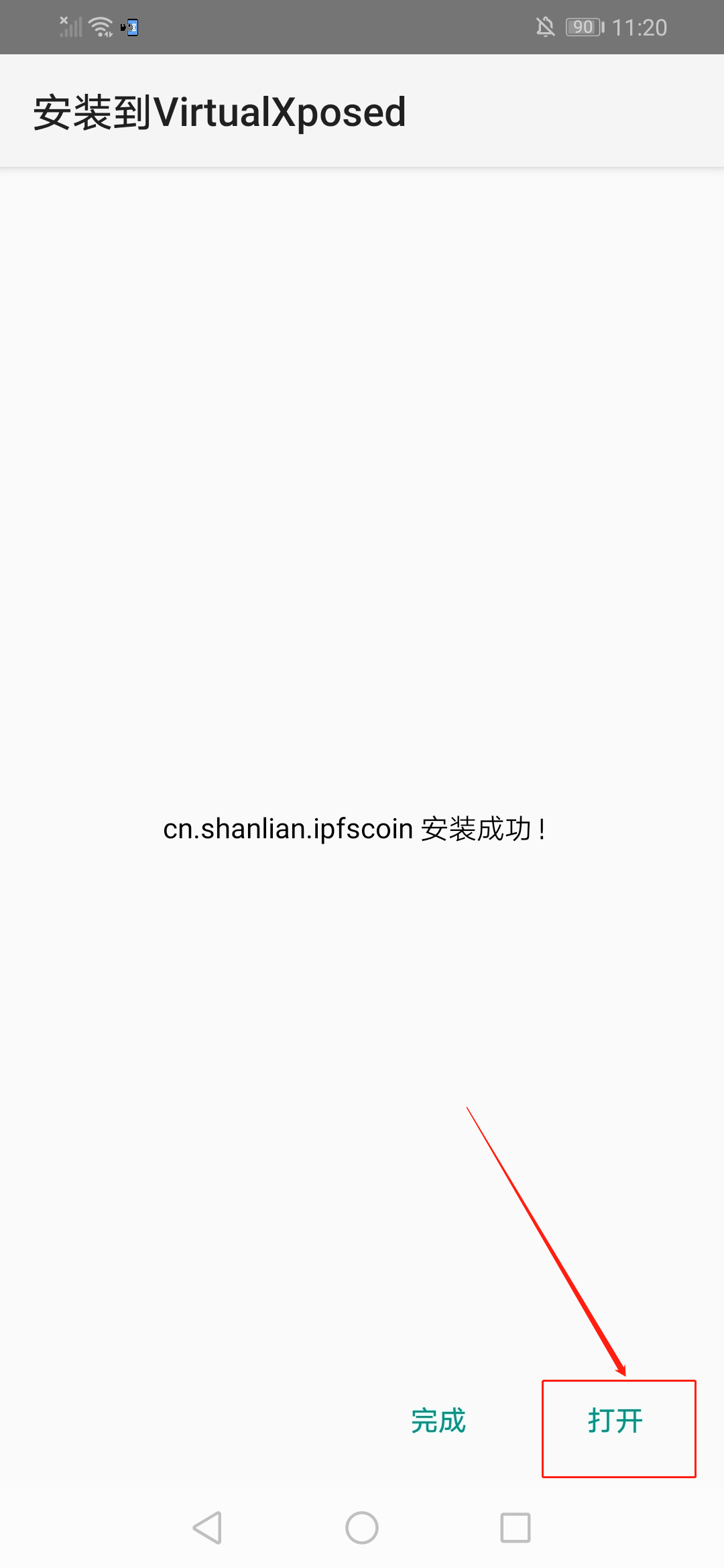Return to the home screen
724x1568 pixels.
(x=362, y=1528)
